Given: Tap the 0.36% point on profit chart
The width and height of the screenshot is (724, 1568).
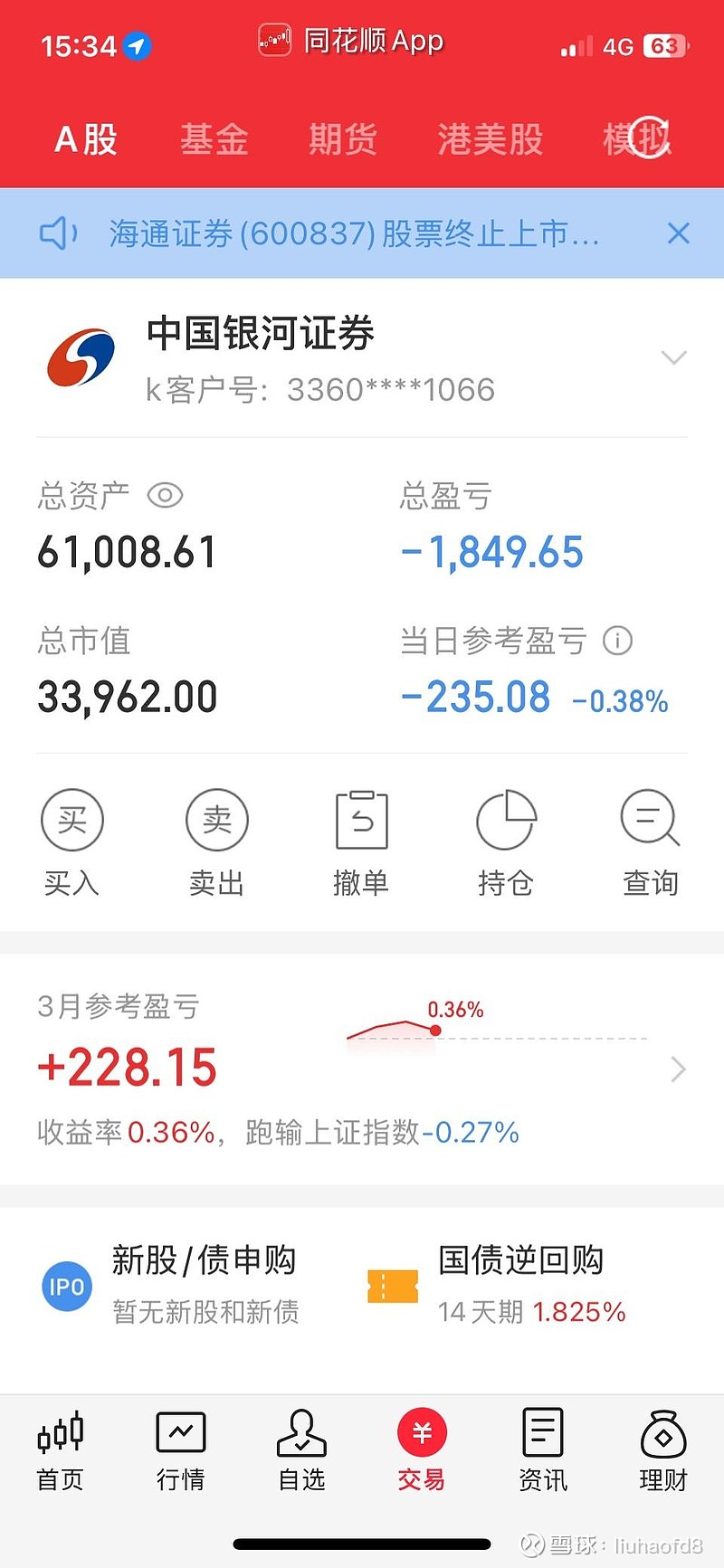Looking at the screenshot, I should (436, 1030).
